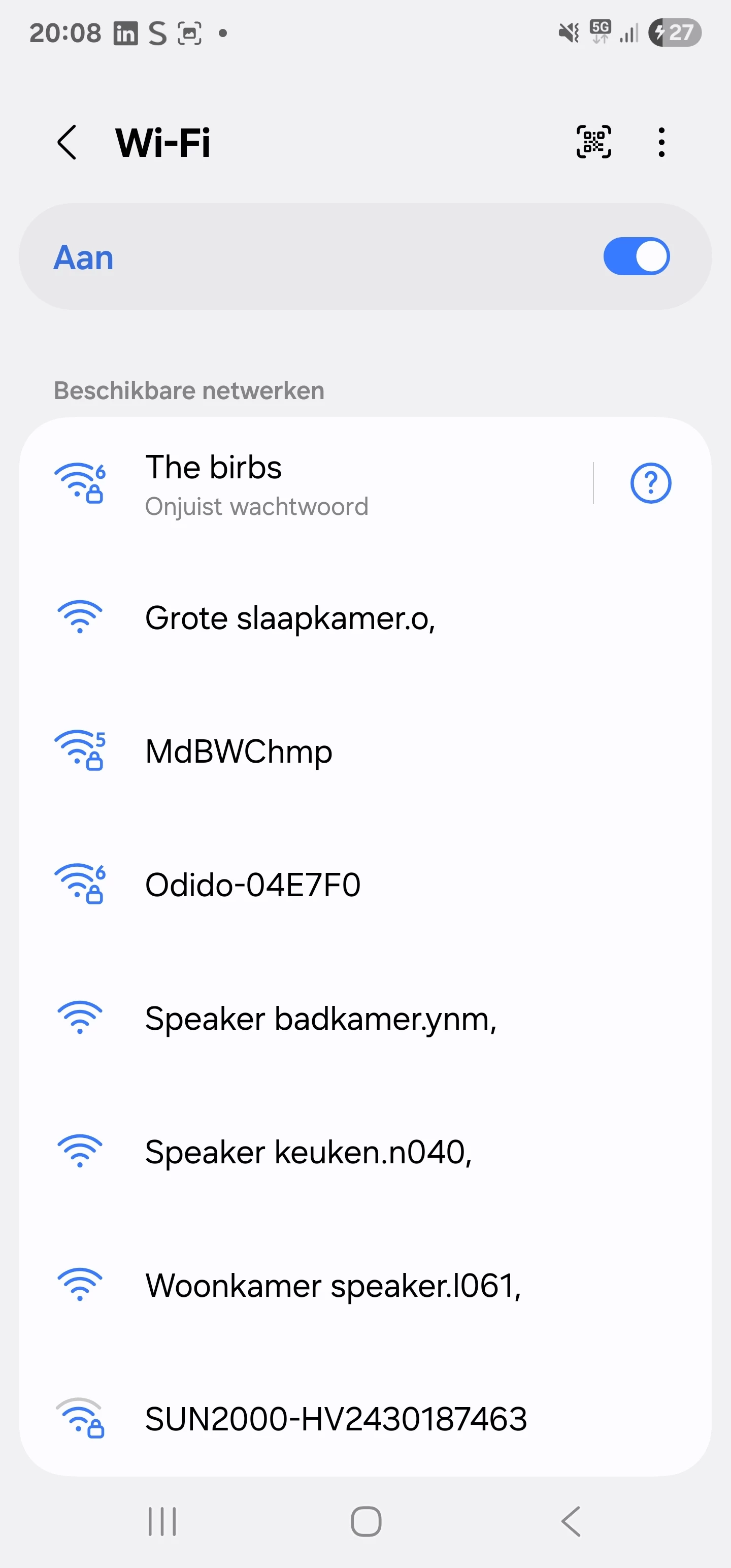Go back from the Wi-Fi settings
The image size is (731, 1568).
67,143
